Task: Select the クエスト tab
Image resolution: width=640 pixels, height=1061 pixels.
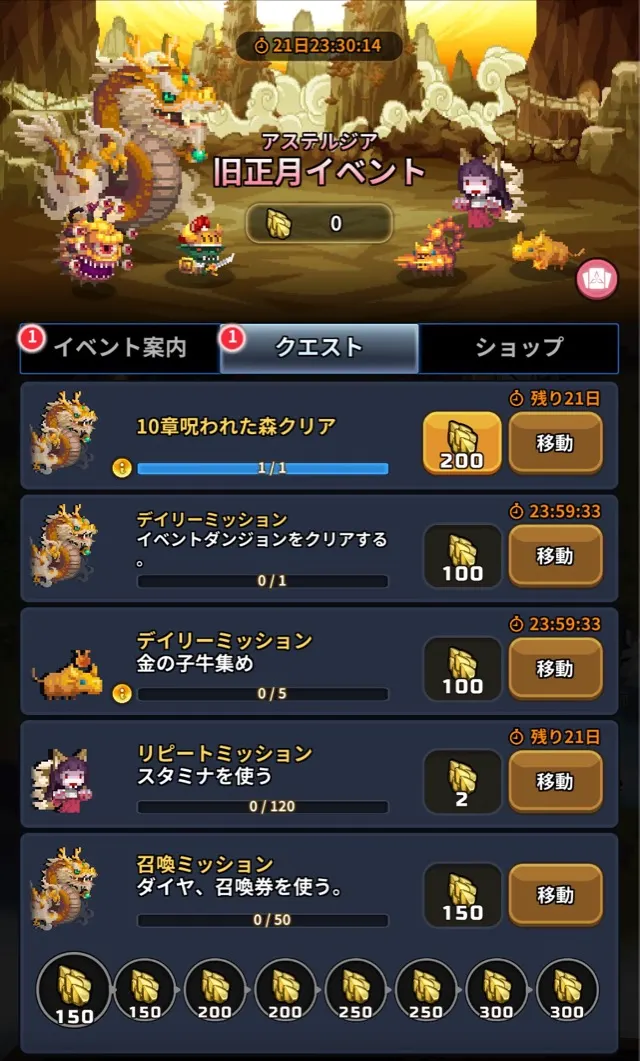Action: [x=318, y=348]
